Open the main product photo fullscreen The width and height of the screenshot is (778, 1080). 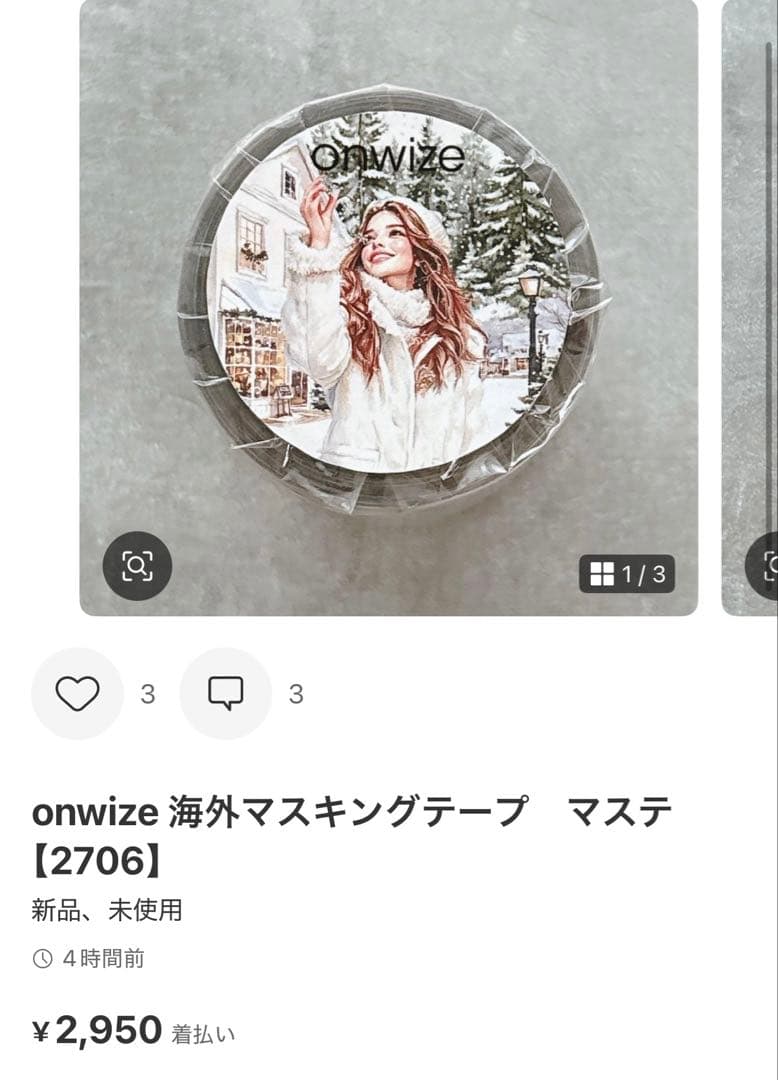coord(389,300)
